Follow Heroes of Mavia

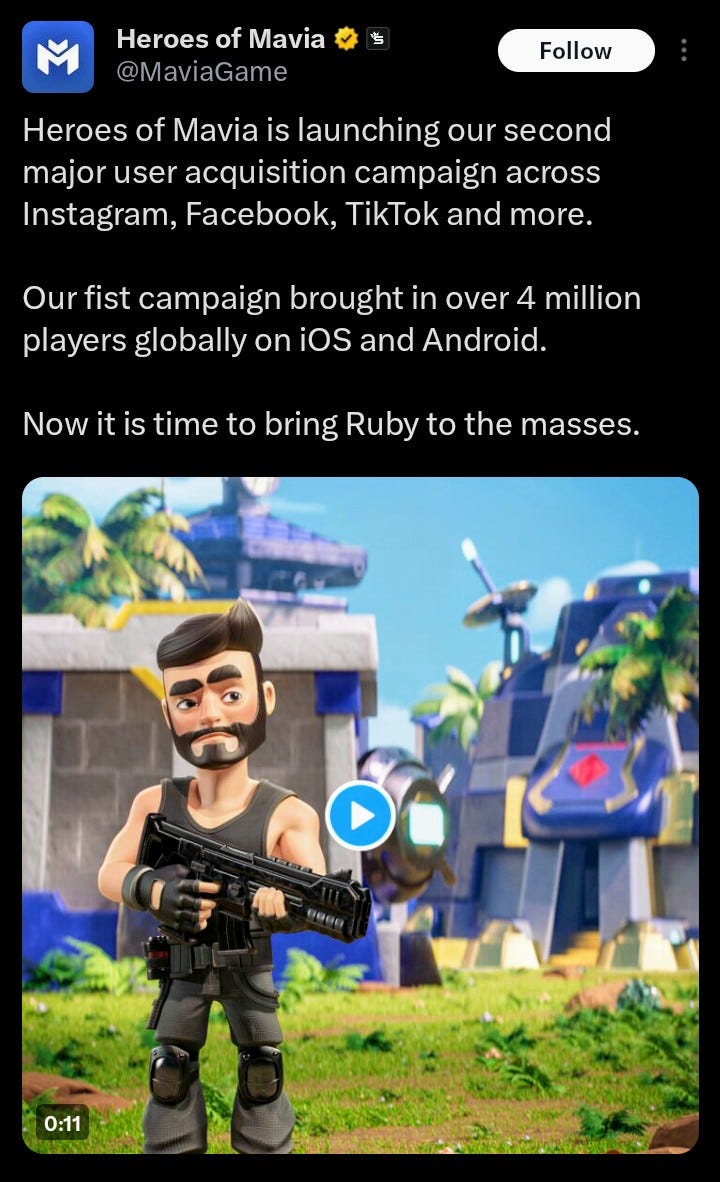[575, 50]
